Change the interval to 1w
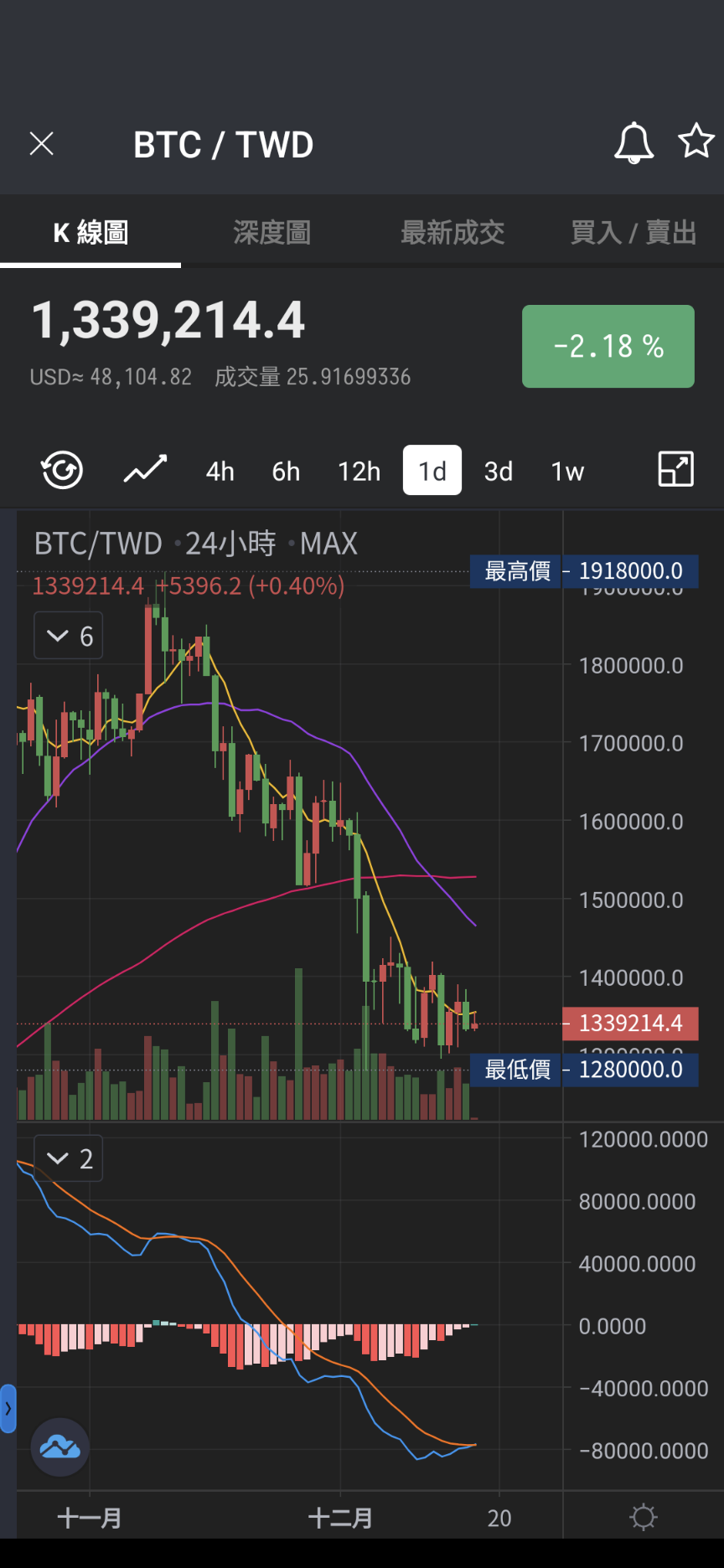Screen dimensions: 724x1568 (567, 472)
